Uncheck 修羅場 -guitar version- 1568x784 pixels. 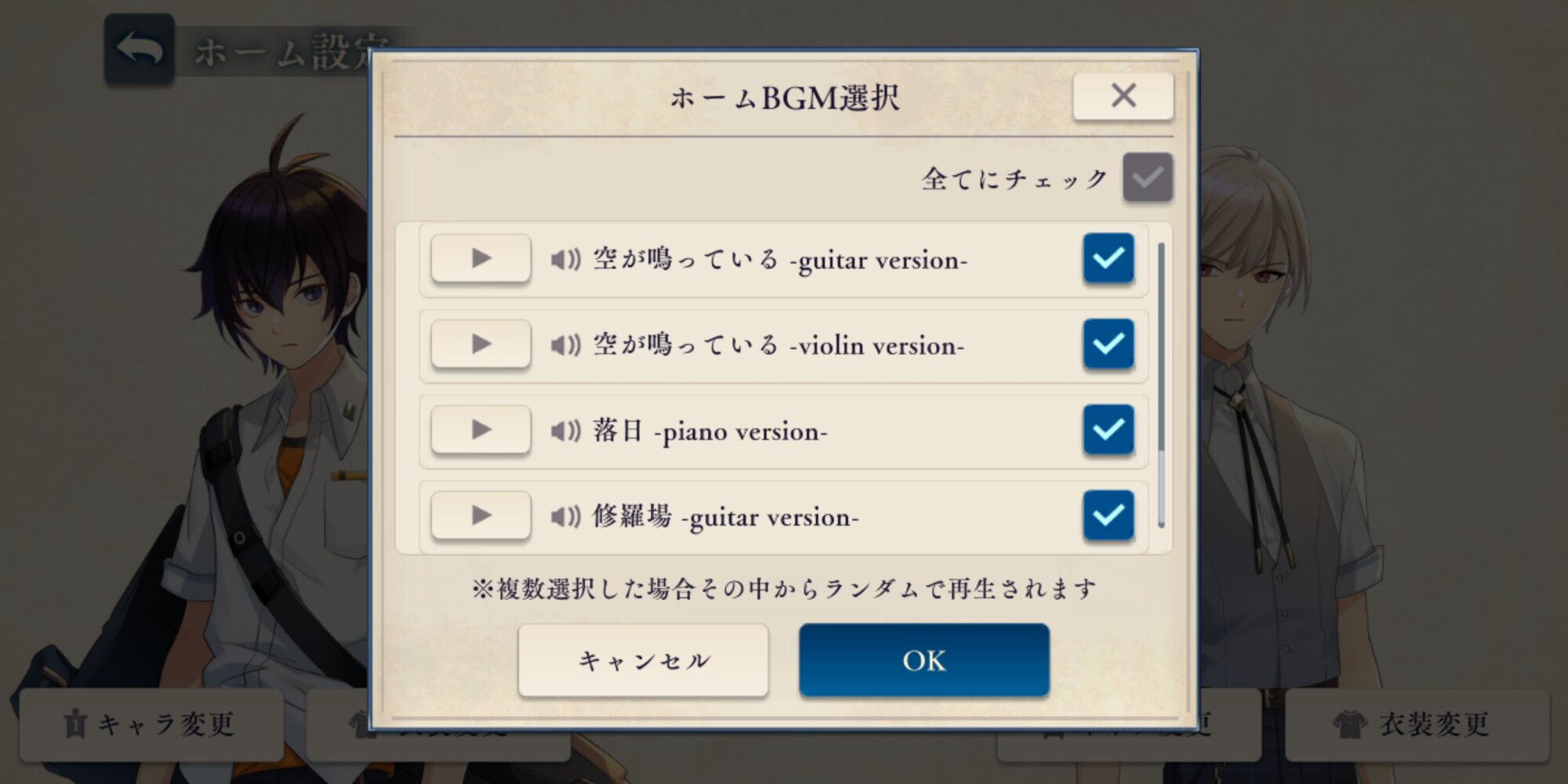(x=1109, y=515)
